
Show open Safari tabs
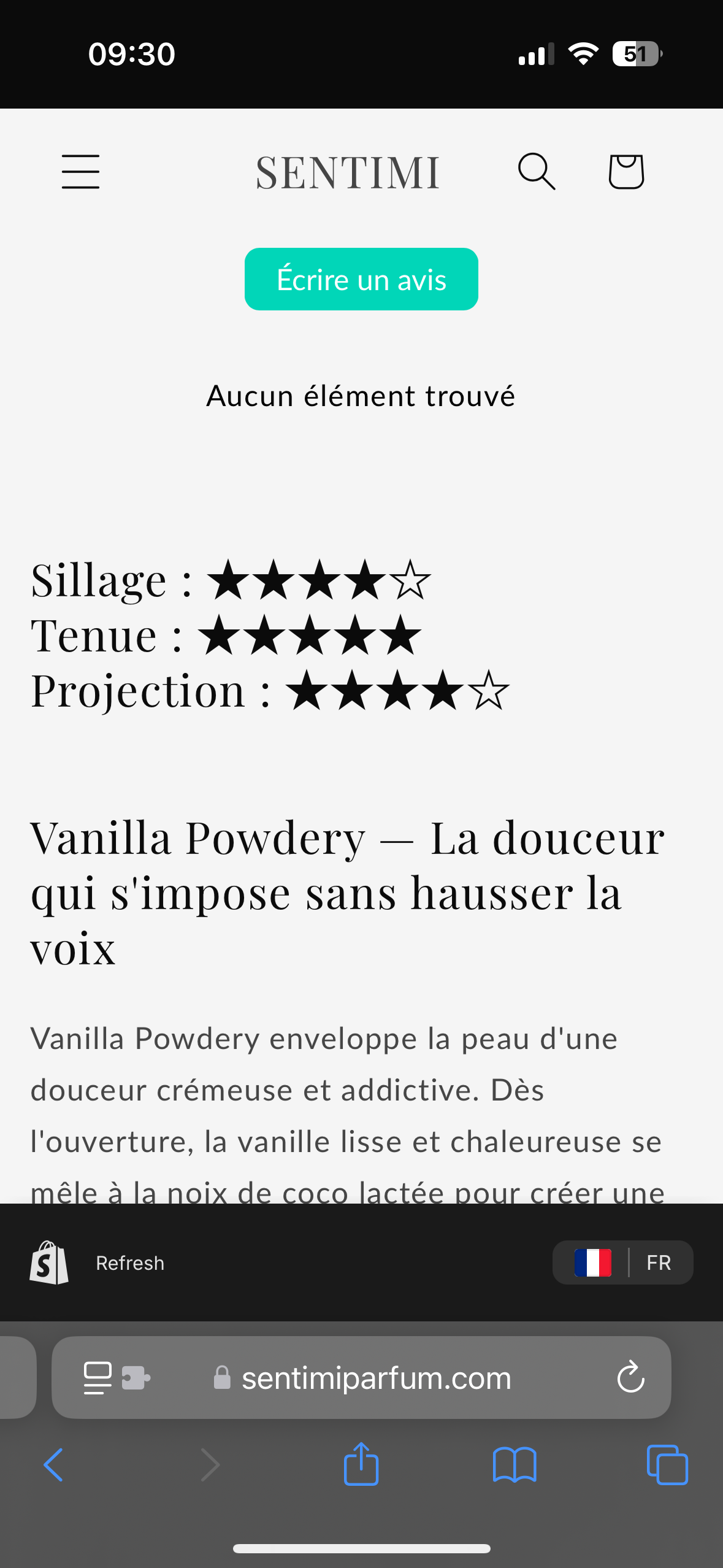(x=667, y=1465)
